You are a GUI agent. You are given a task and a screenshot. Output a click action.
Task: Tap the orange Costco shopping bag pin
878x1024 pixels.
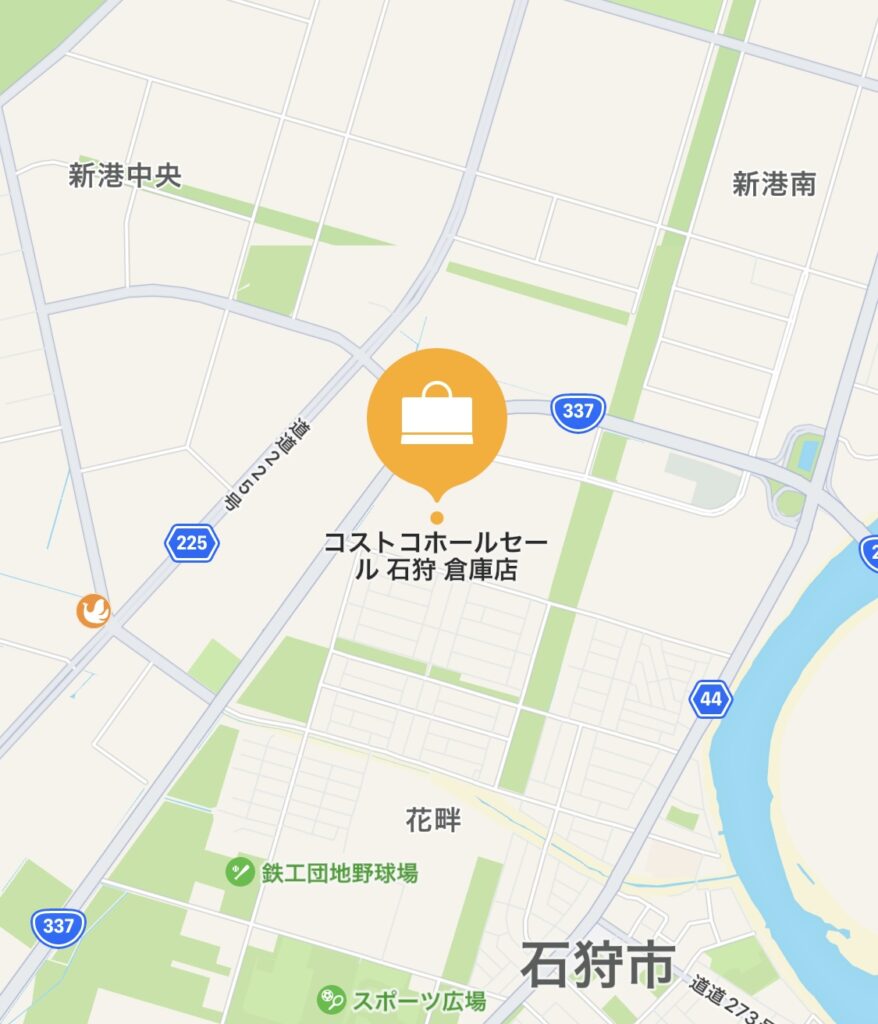pyautogui.click(x=437, y=418)
